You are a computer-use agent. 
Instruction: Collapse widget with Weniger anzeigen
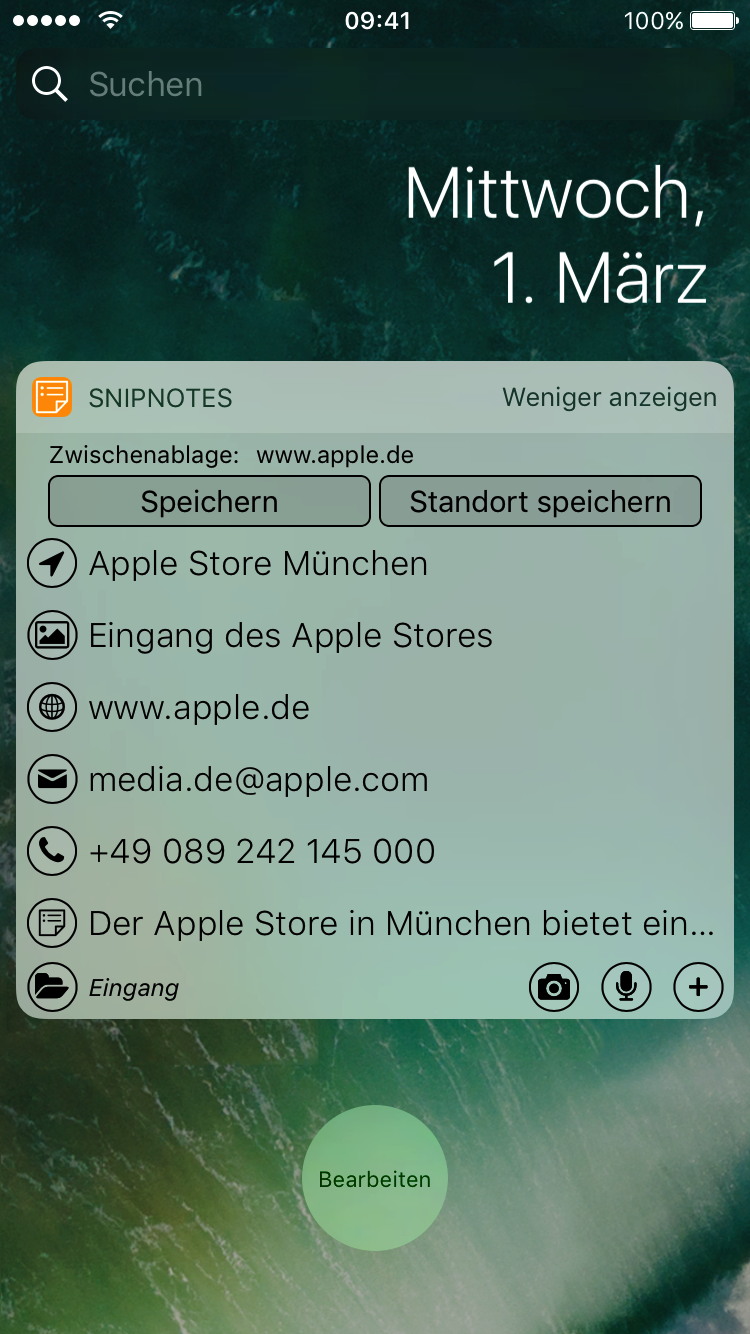(609, 398)
